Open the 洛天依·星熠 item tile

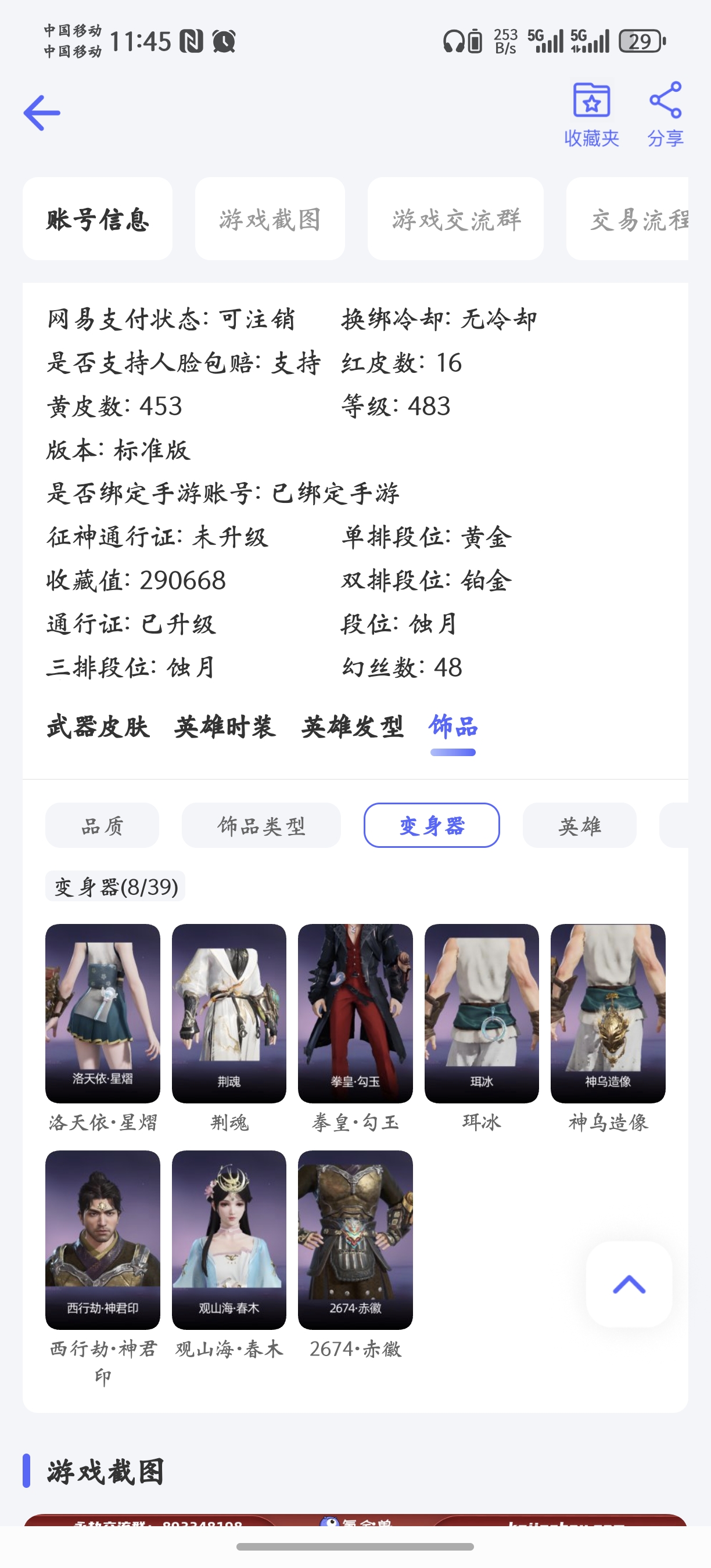(103, 1013)
